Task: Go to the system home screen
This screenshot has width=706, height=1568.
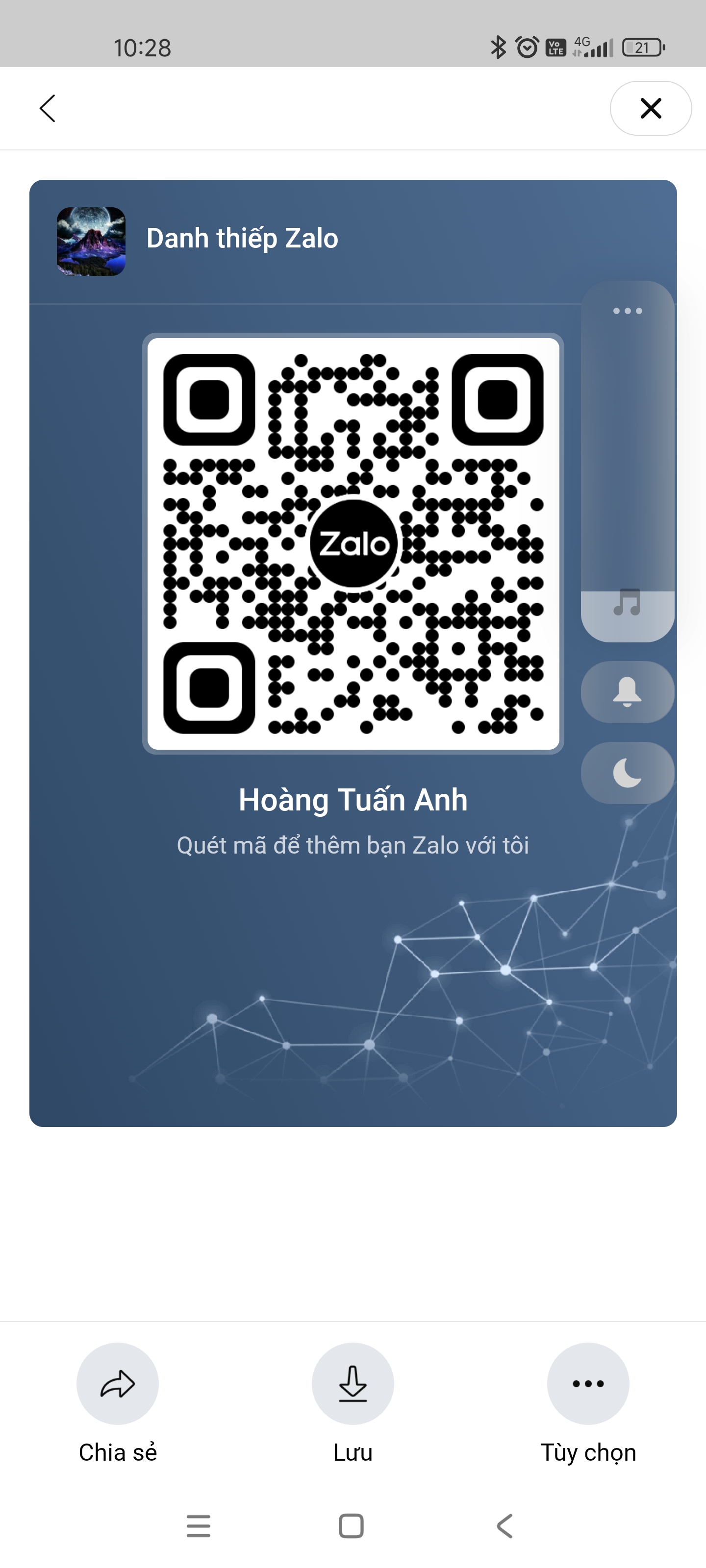Action: [x=351, y=1526]
